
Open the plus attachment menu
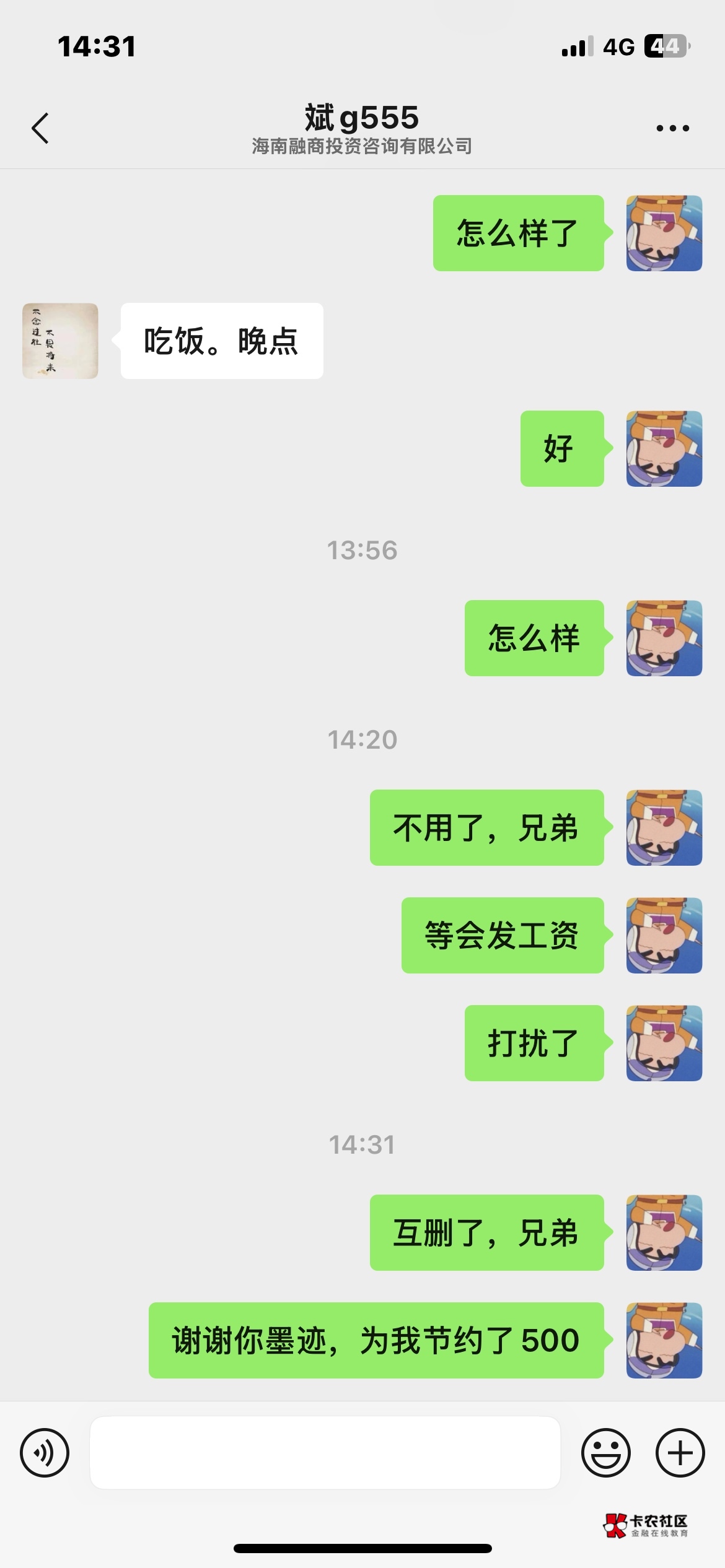(680, 1453)
